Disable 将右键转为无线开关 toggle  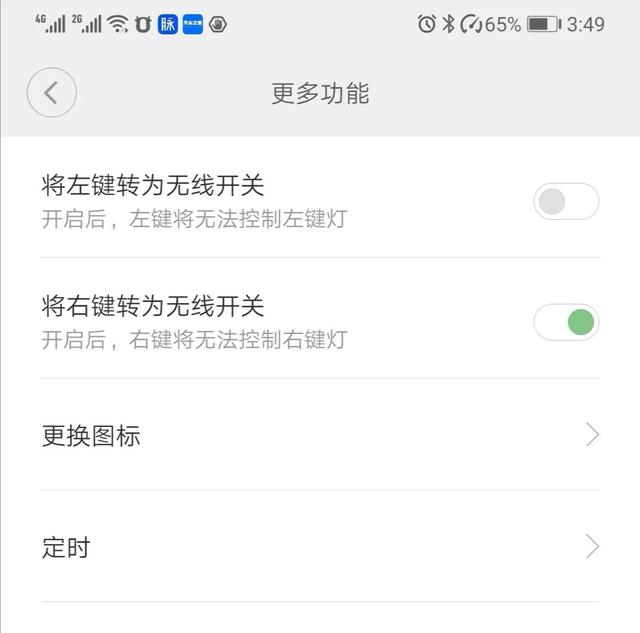pos(566,322)
